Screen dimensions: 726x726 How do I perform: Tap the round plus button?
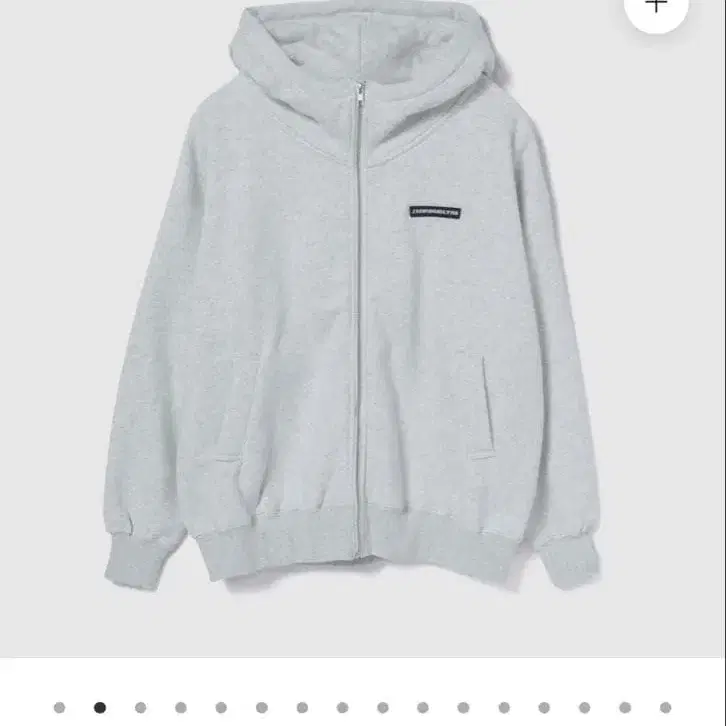656,6
